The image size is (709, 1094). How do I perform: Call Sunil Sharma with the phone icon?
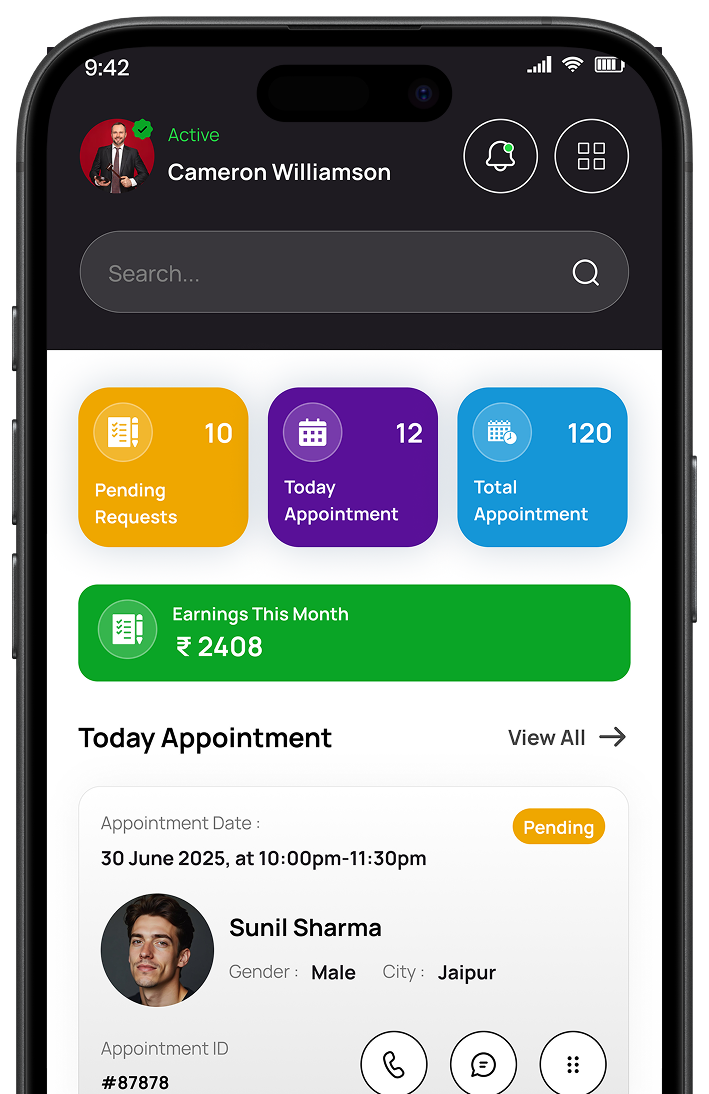point(394,1064)
